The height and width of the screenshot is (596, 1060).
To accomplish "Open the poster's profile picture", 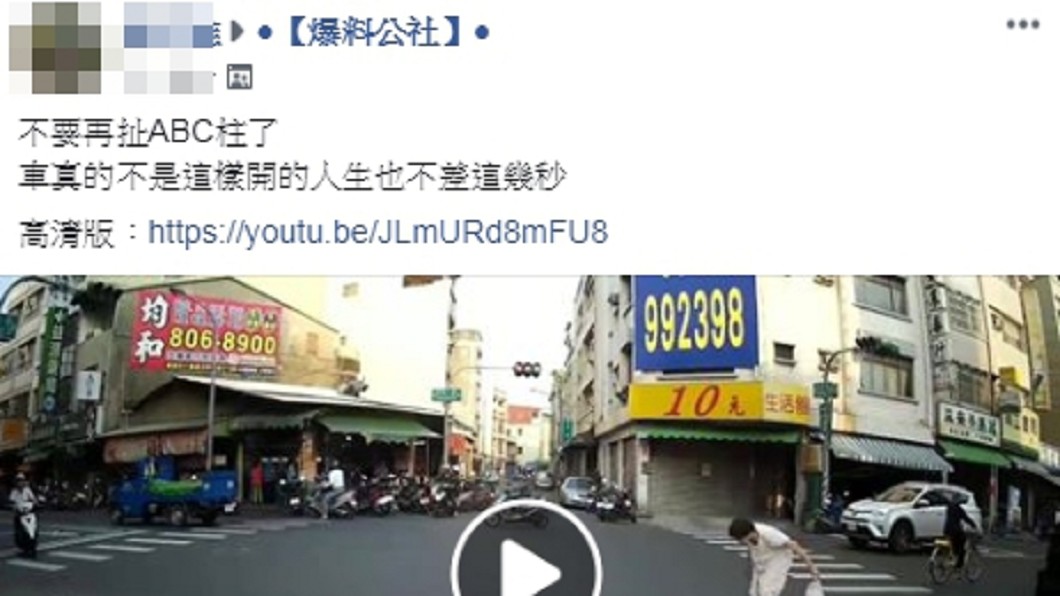I will (x=55, y=46).
